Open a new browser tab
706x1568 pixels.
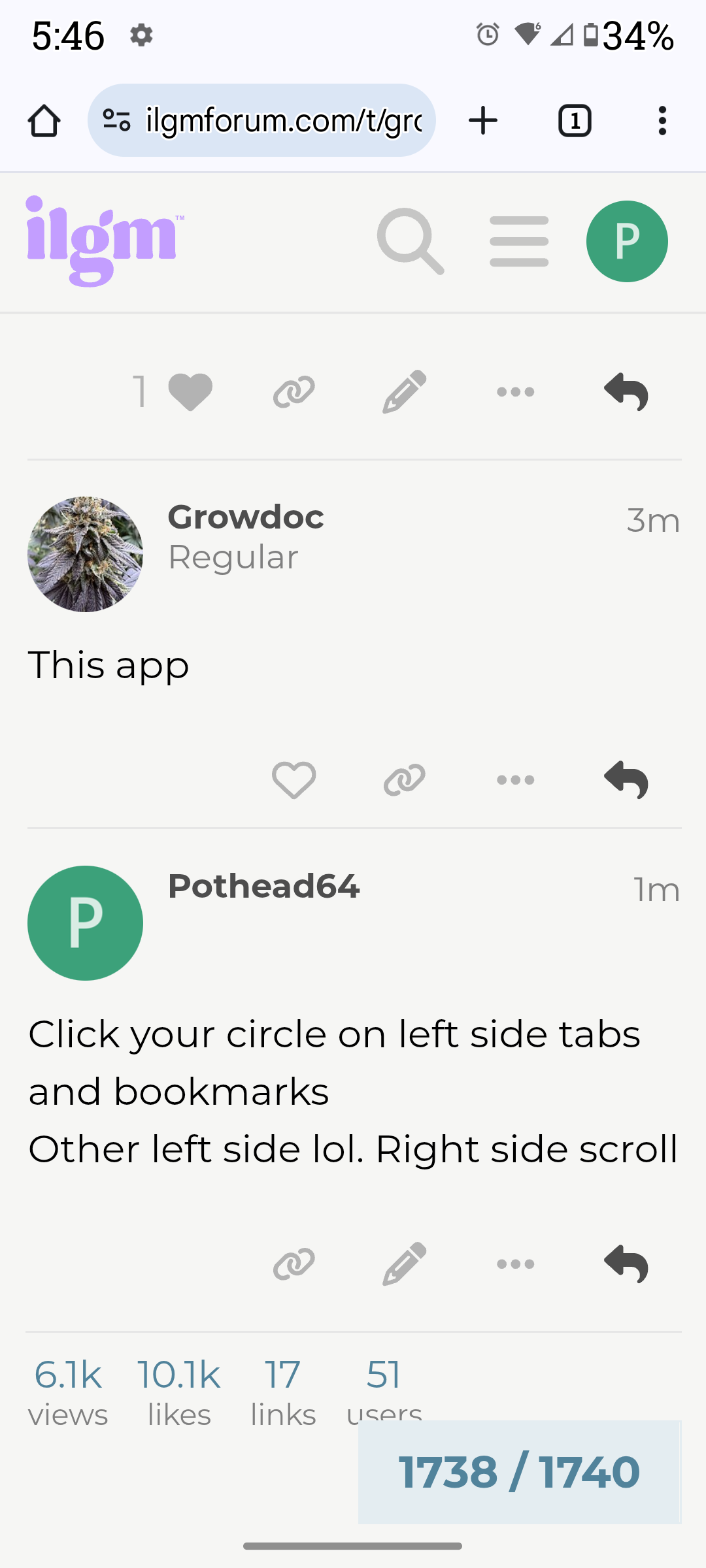coord(483,121)
